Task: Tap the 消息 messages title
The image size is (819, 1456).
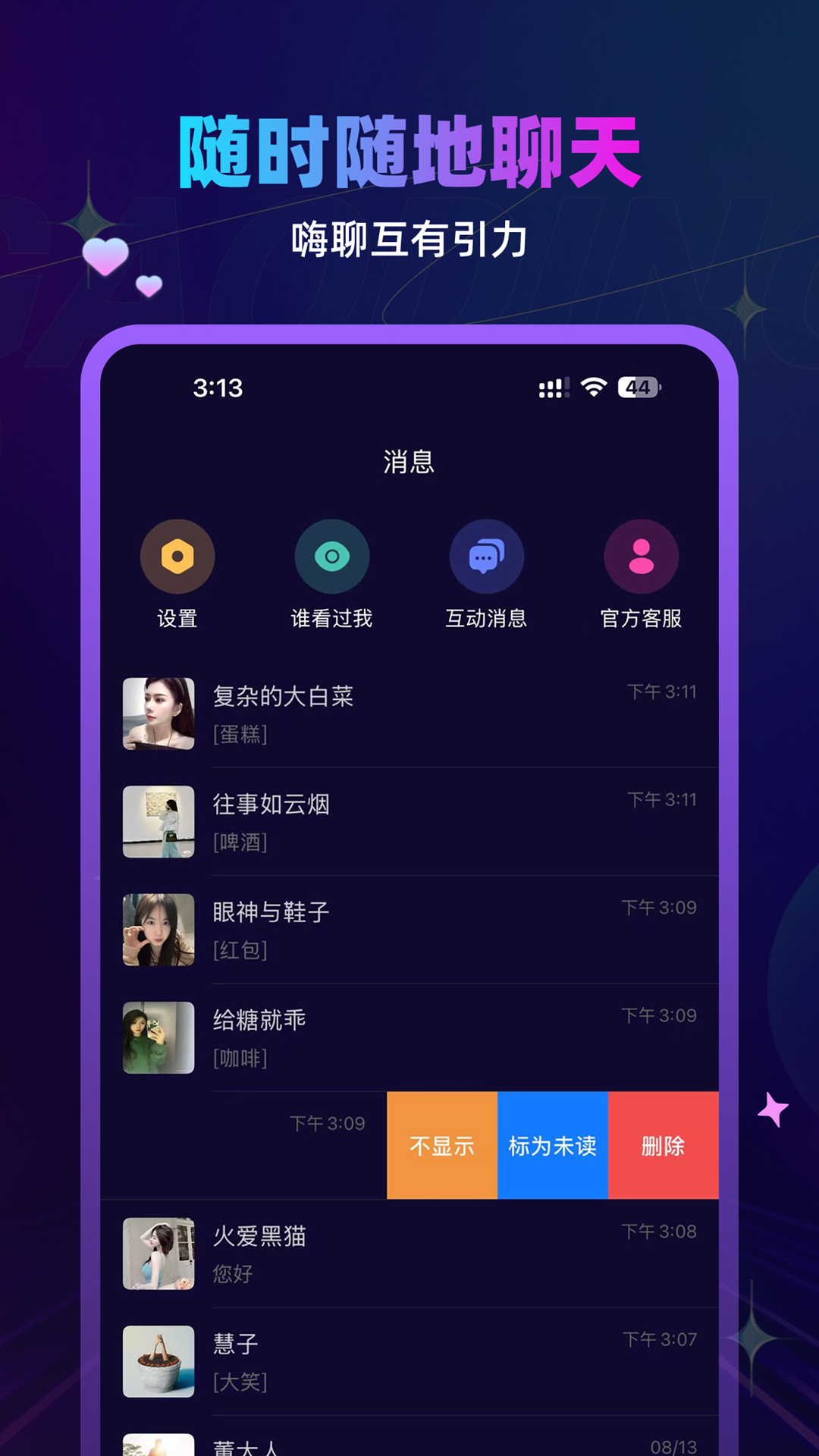Action: point(409,463)
